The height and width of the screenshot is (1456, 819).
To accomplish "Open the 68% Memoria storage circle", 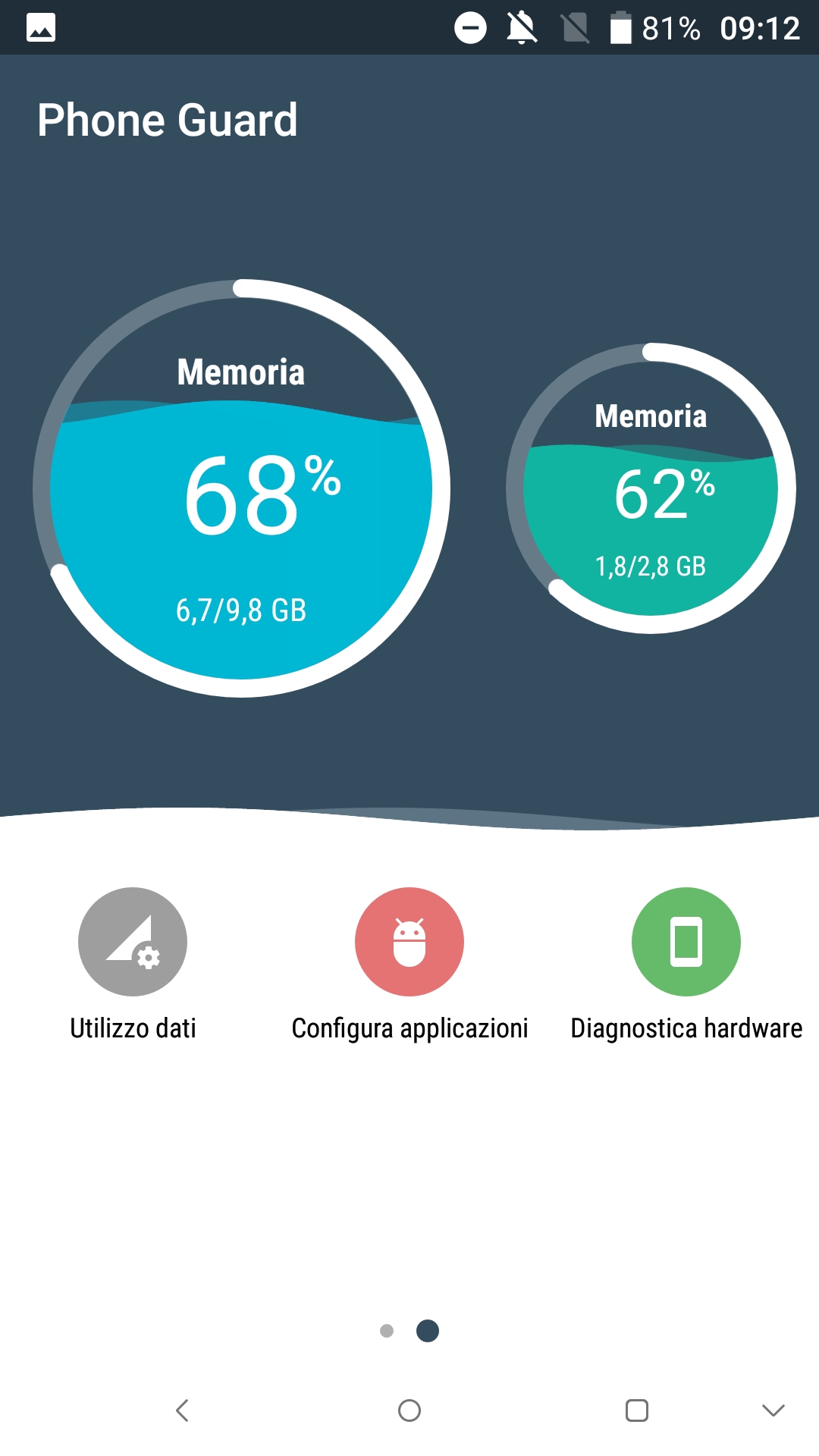I will click(x=241, y=488).
